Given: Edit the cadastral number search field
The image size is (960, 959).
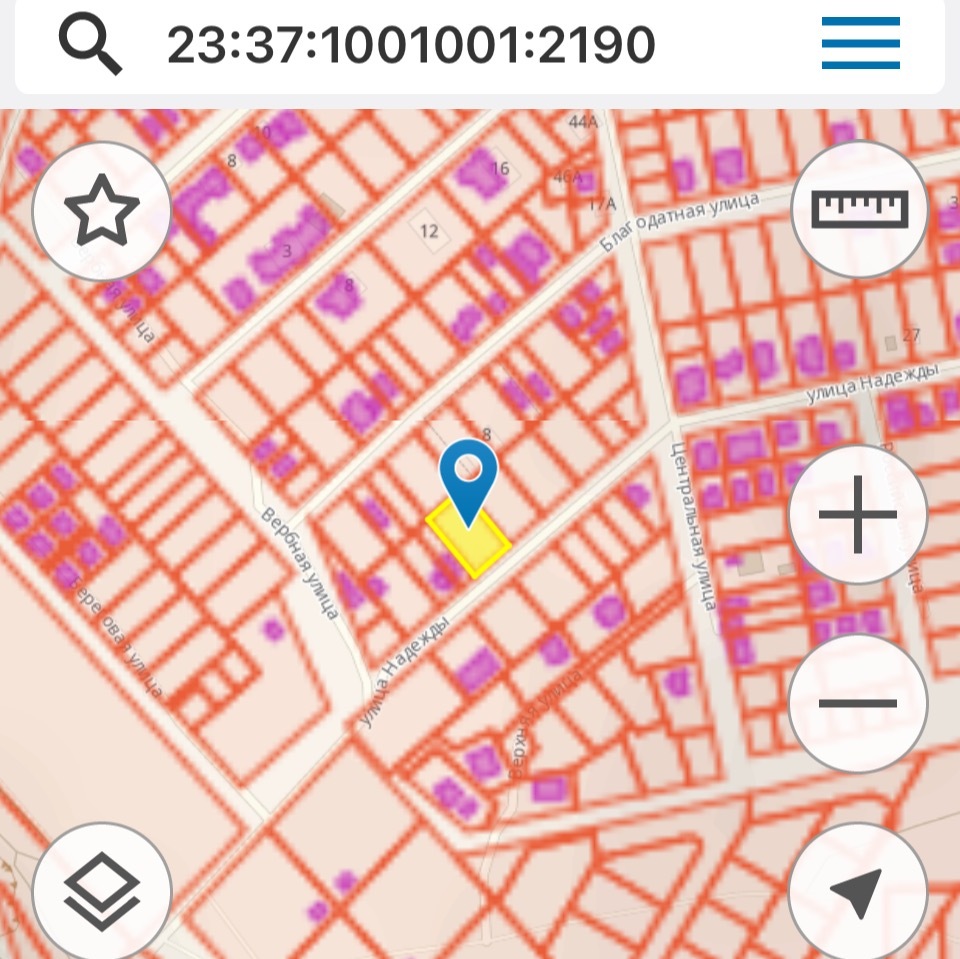Looking at the screenshot, I should click(x=410, y=45).
